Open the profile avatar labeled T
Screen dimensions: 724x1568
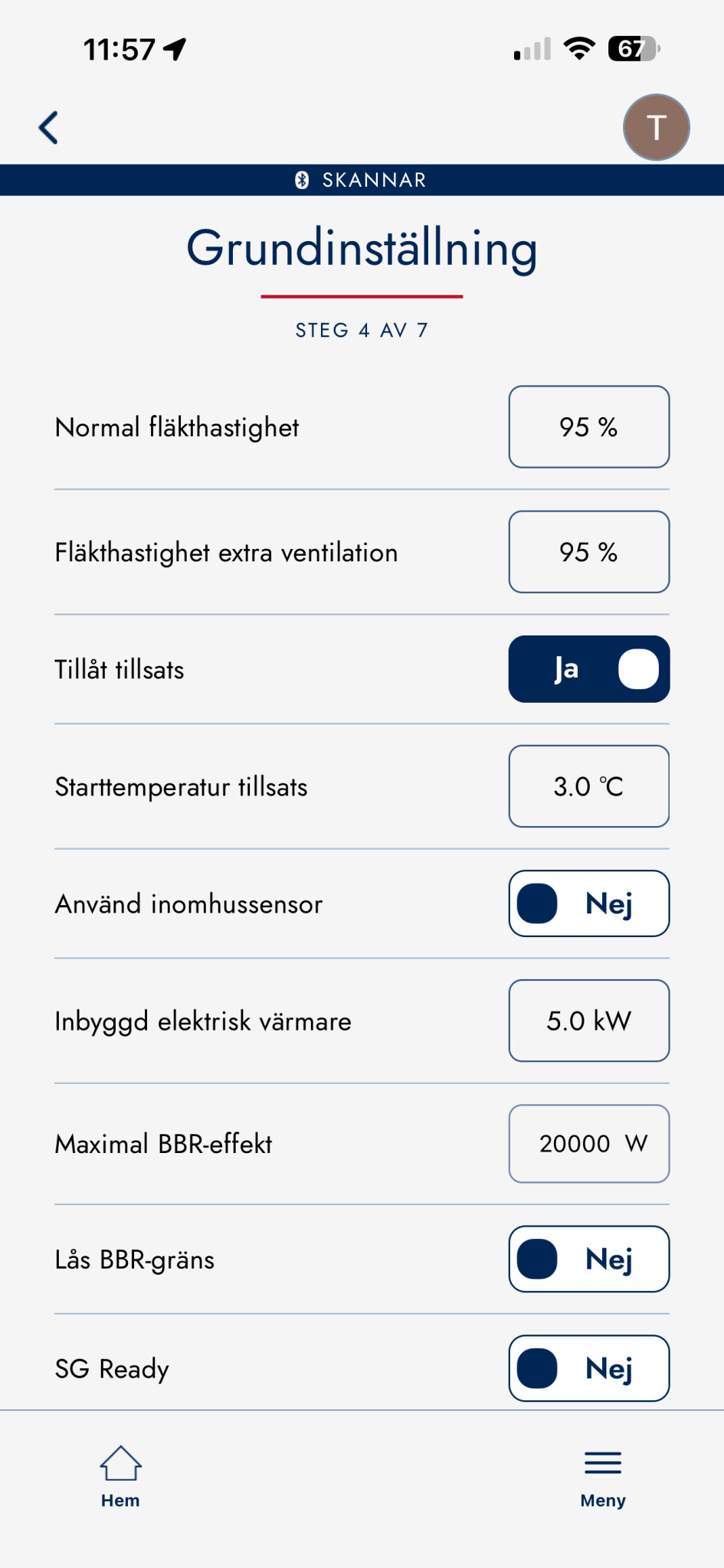[656, 127]
